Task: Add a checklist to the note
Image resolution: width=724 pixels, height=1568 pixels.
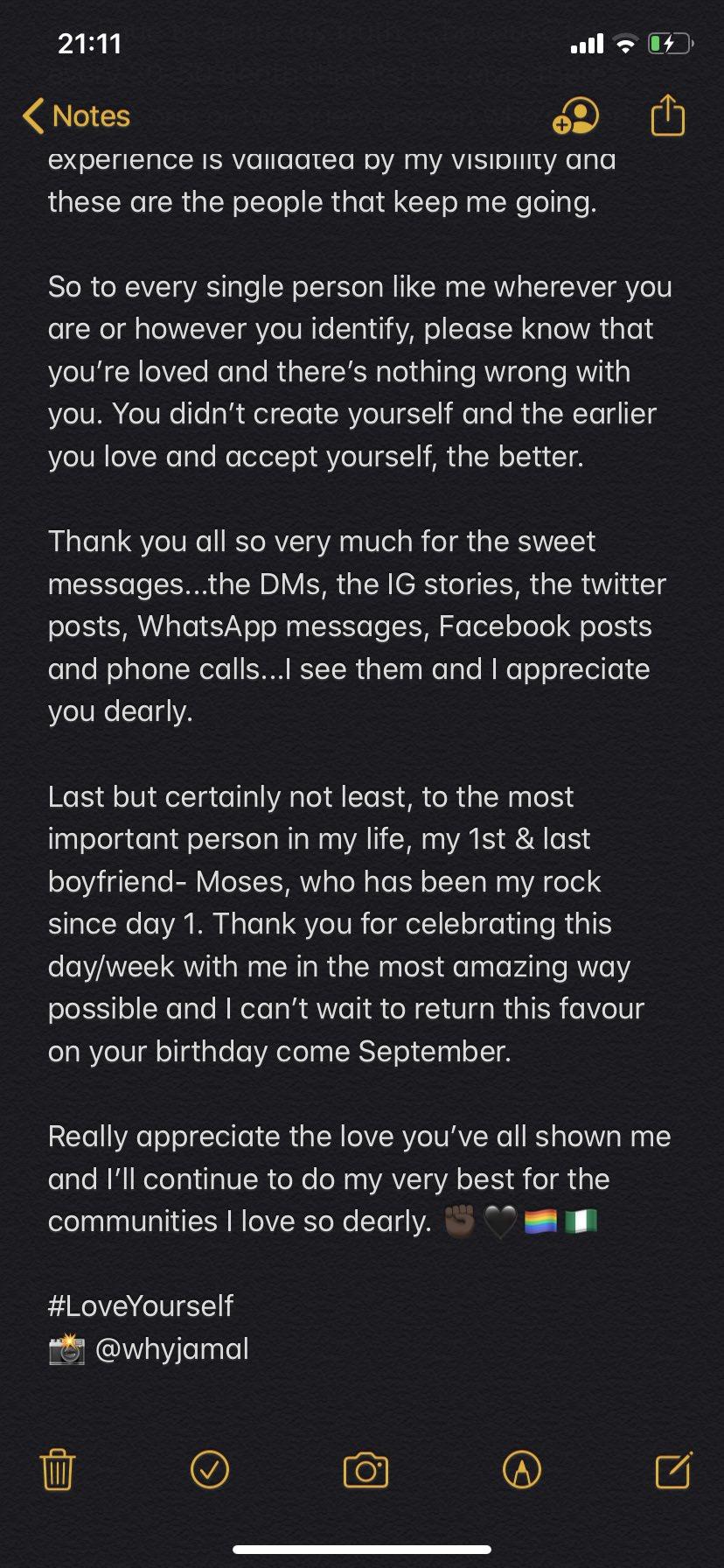Action: (x=210, y=1470)
